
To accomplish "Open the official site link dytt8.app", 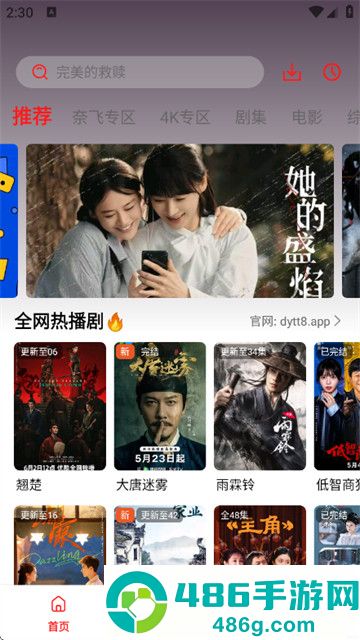I will pos(296,321).
